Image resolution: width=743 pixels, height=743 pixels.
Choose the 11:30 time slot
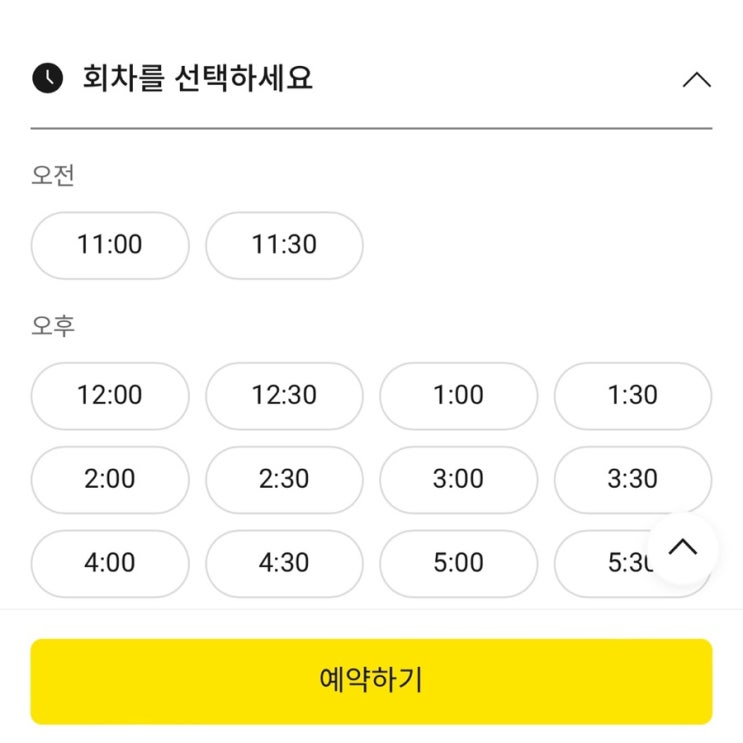284,245
